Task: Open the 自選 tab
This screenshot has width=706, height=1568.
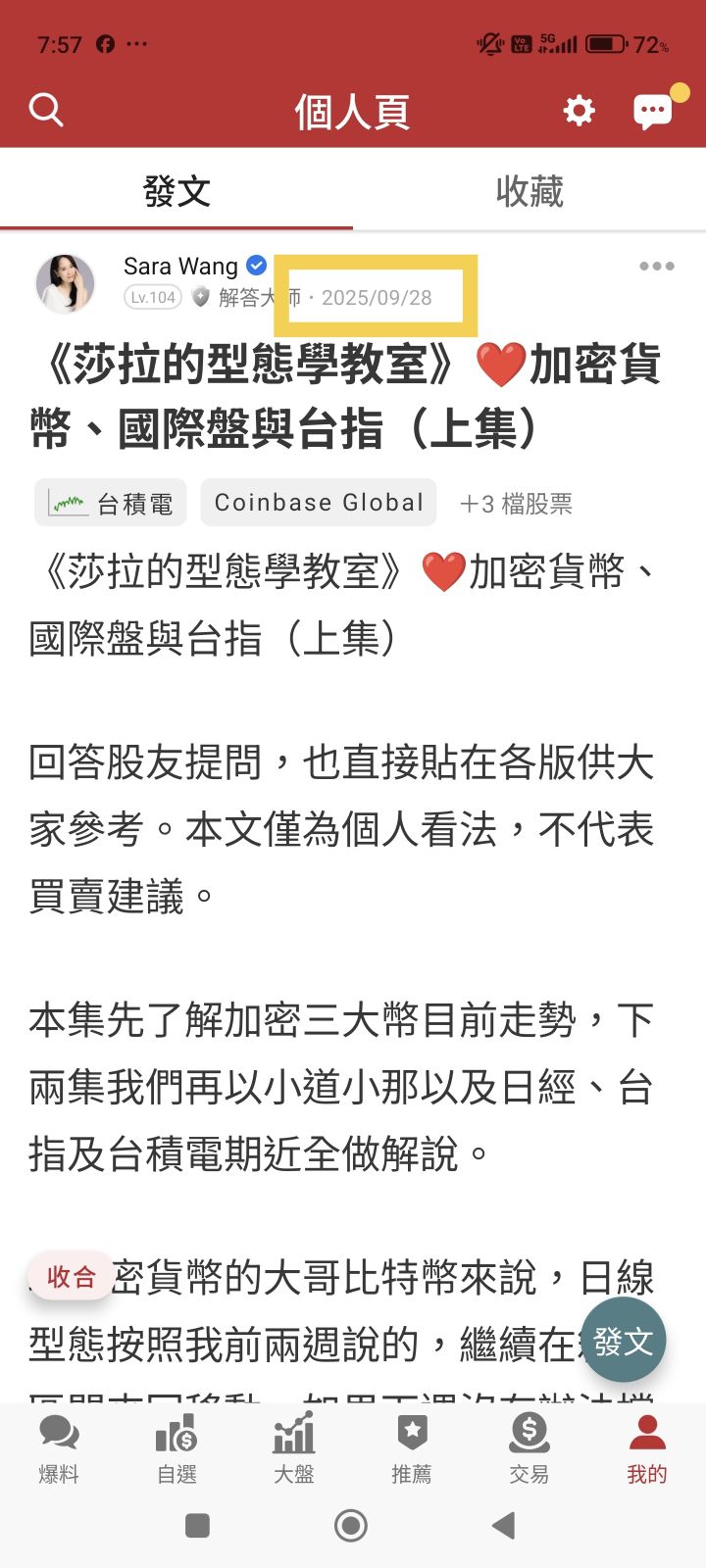Action: [176, 1448]
